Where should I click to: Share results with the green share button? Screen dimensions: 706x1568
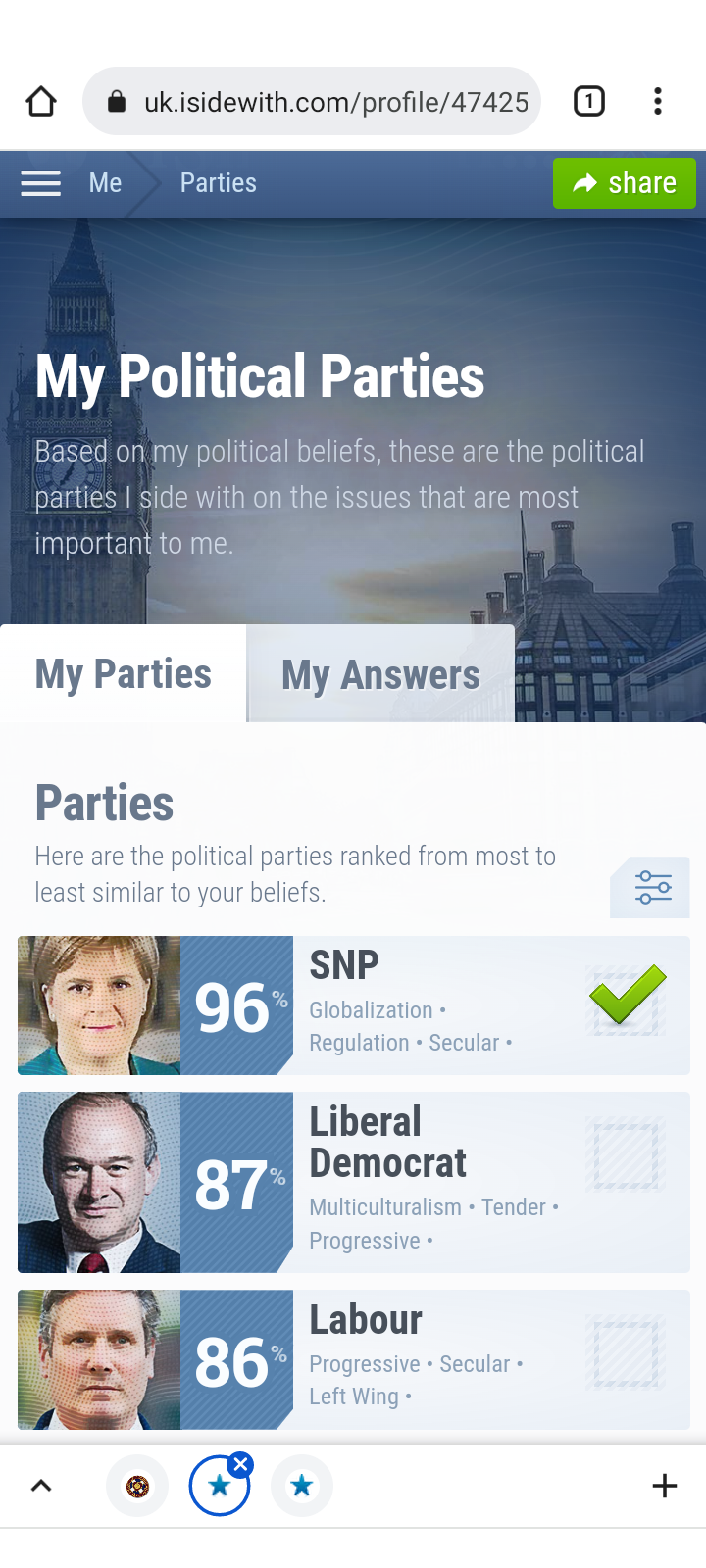pos(625,183)
